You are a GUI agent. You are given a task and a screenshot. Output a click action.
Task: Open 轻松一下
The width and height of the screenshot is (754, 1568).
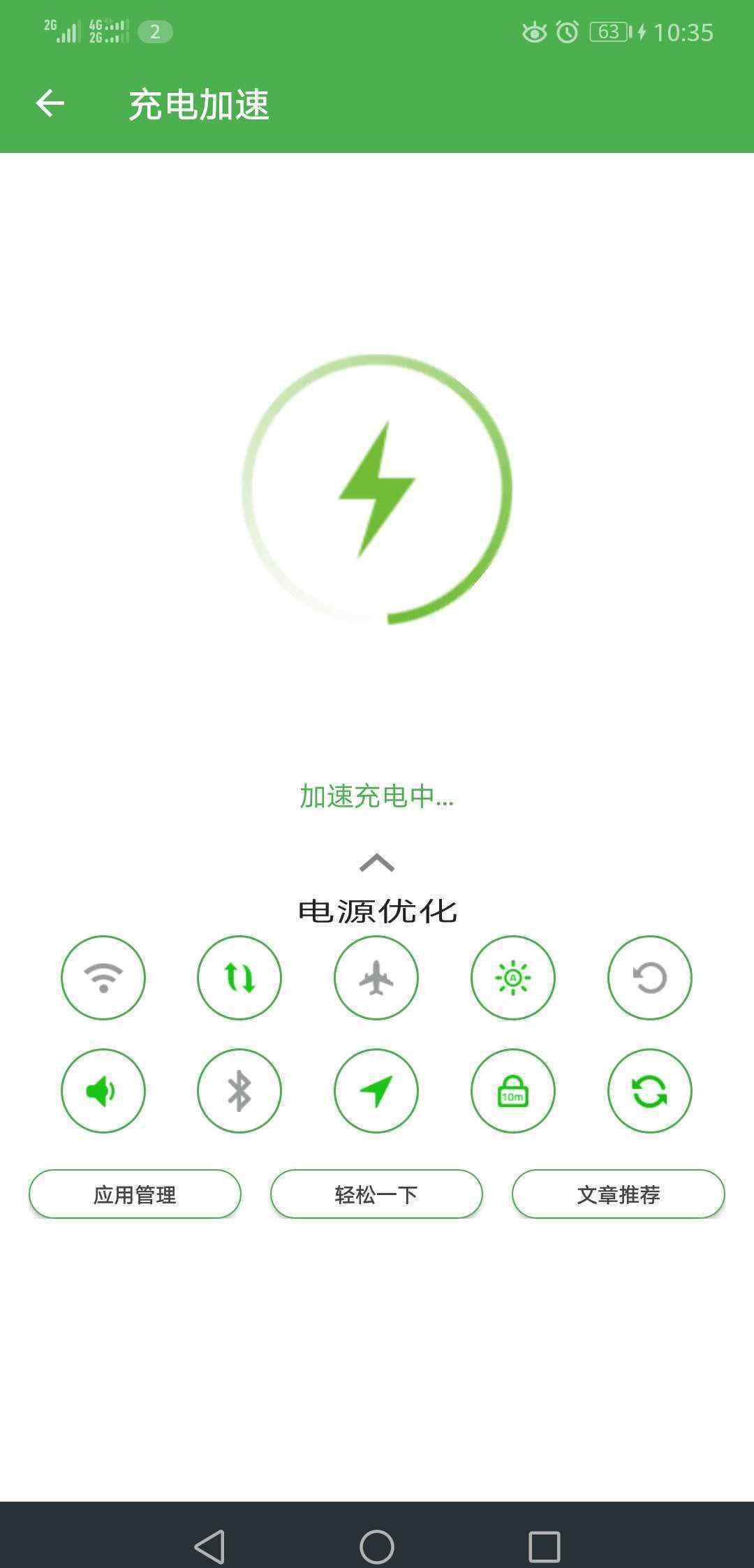tap(376, 1194)
